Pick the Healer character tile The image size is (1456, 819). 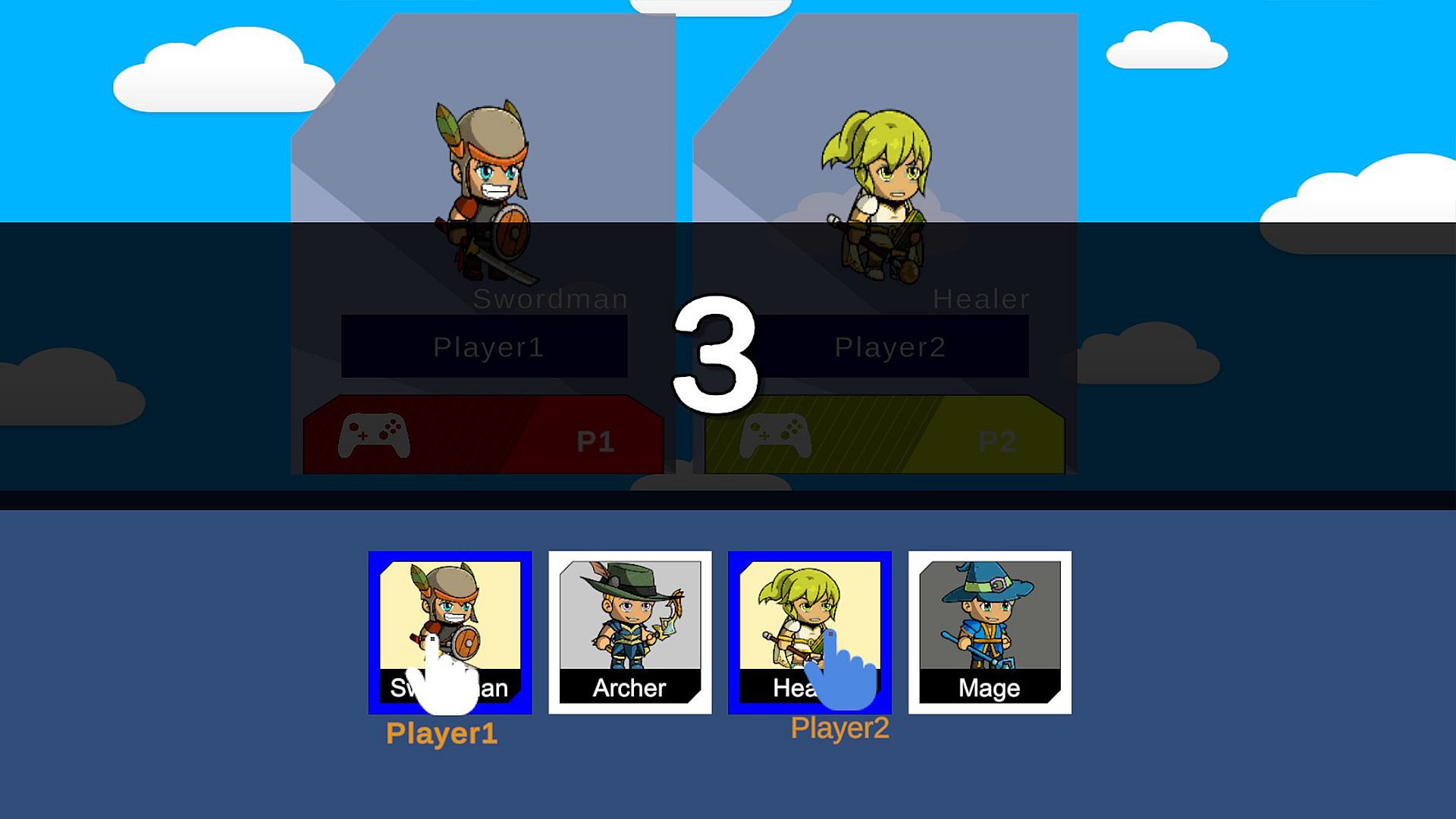click(809, 632)
